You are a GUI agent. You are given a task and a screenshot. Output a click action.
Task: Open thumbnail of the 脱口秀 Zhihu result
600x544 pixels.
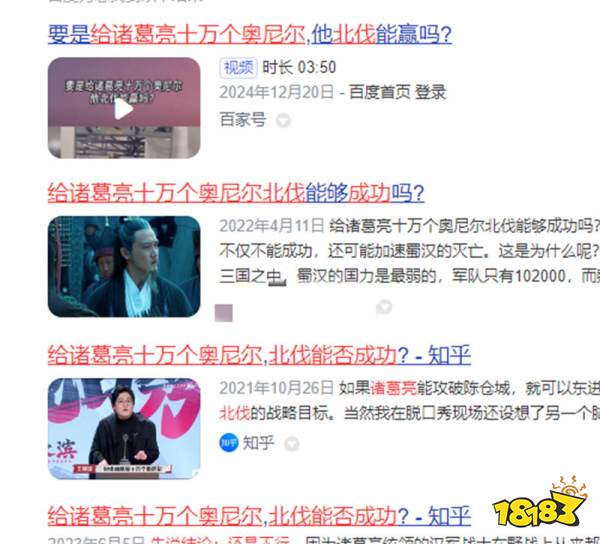click(123, 428)
